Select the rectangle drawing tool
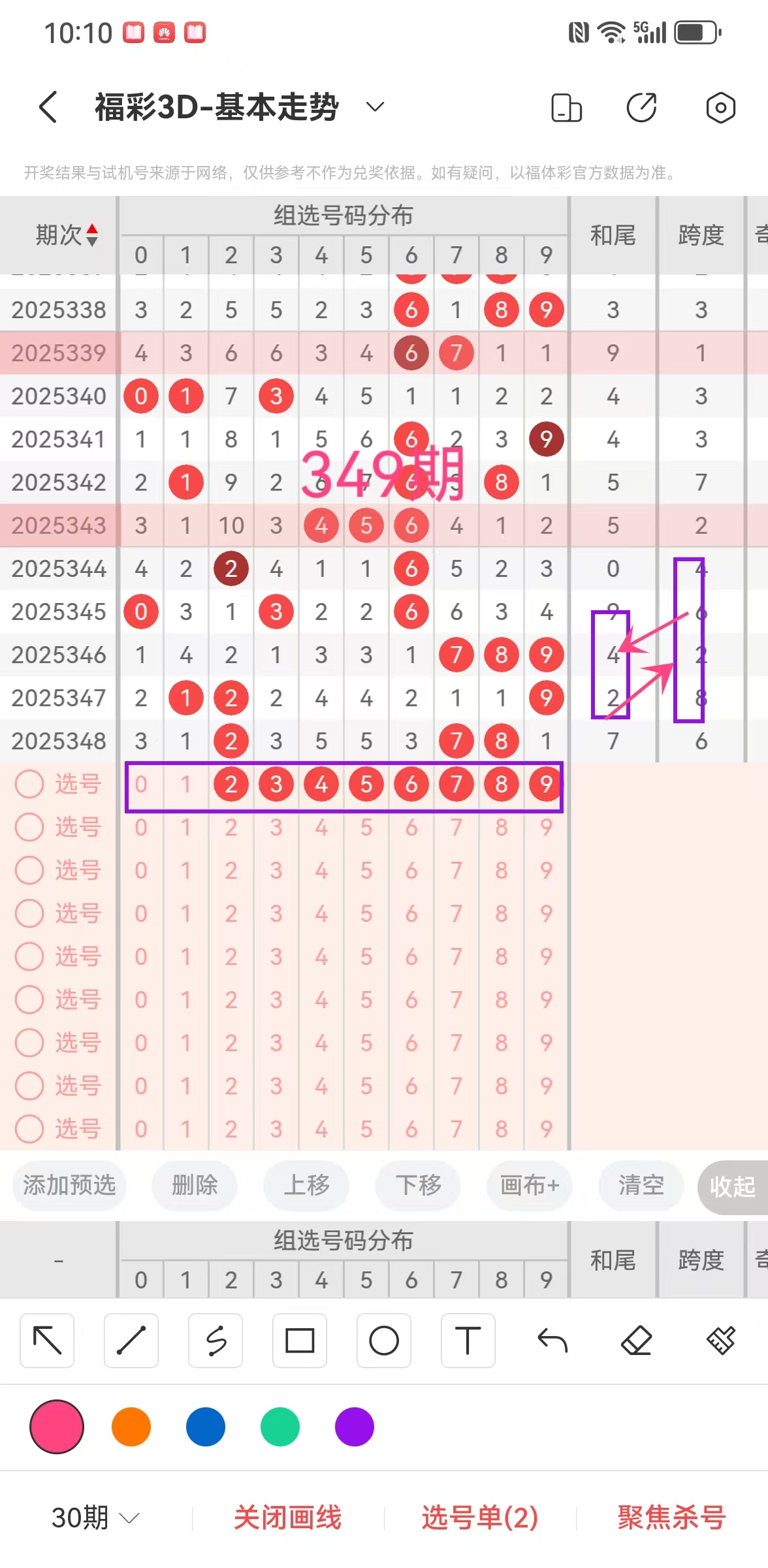The height and width of the screenshot is (1568, 768). tap(300, 1341)
